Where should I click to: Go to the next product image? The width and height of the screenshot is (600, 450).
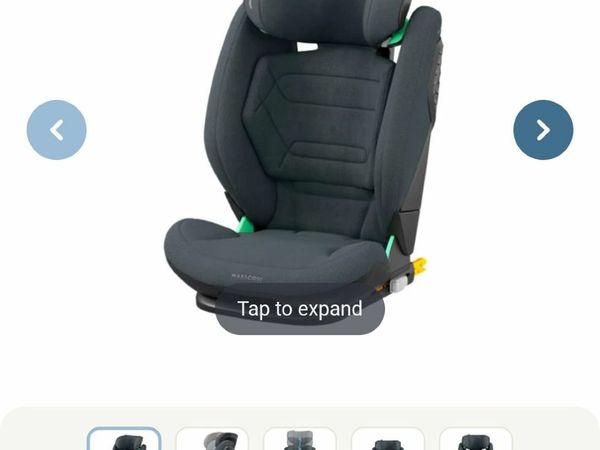[x=543, y=130]
